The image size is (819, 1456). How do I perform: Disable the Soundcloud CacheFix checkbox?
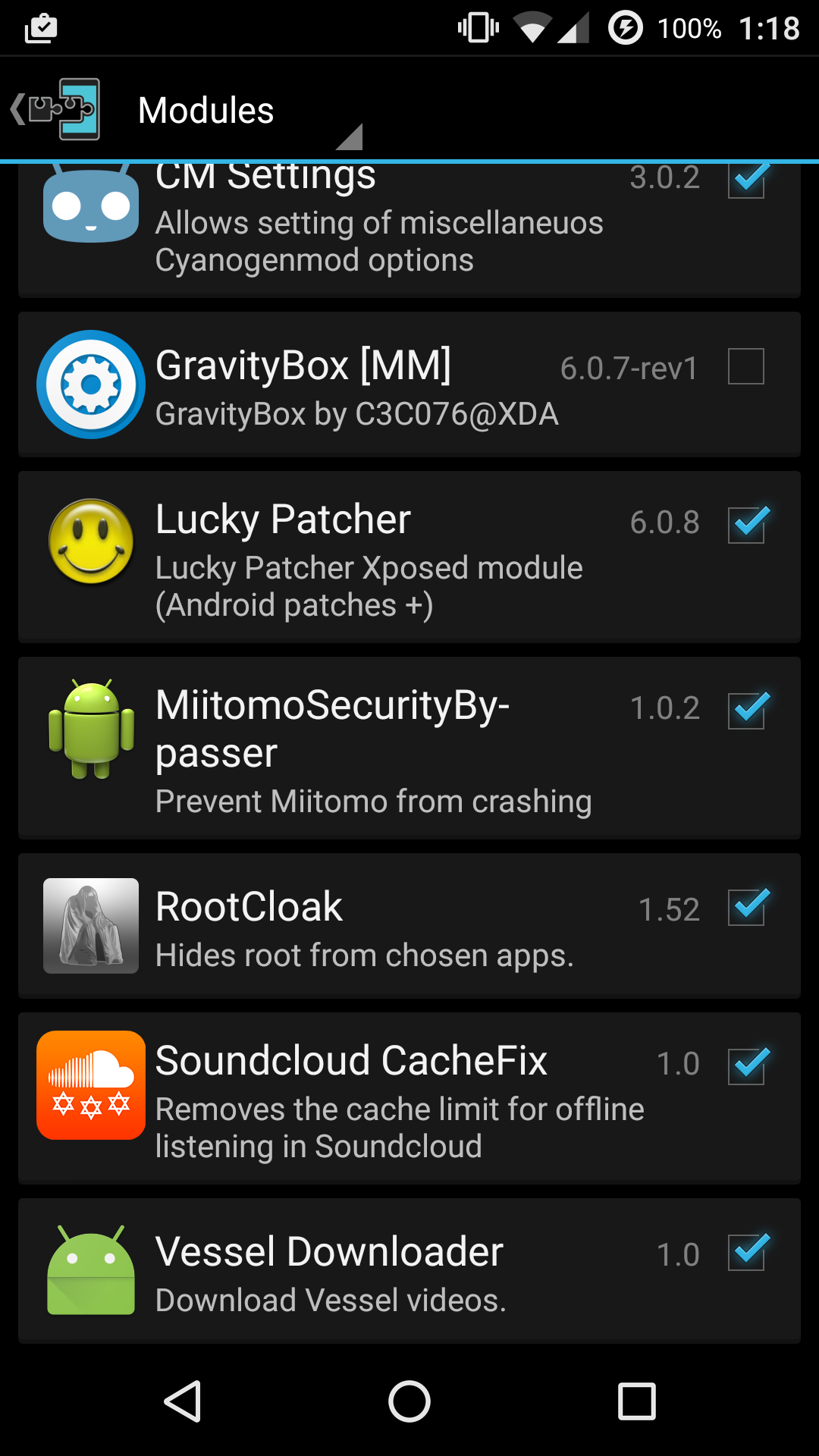click(x=746, y=1065)
